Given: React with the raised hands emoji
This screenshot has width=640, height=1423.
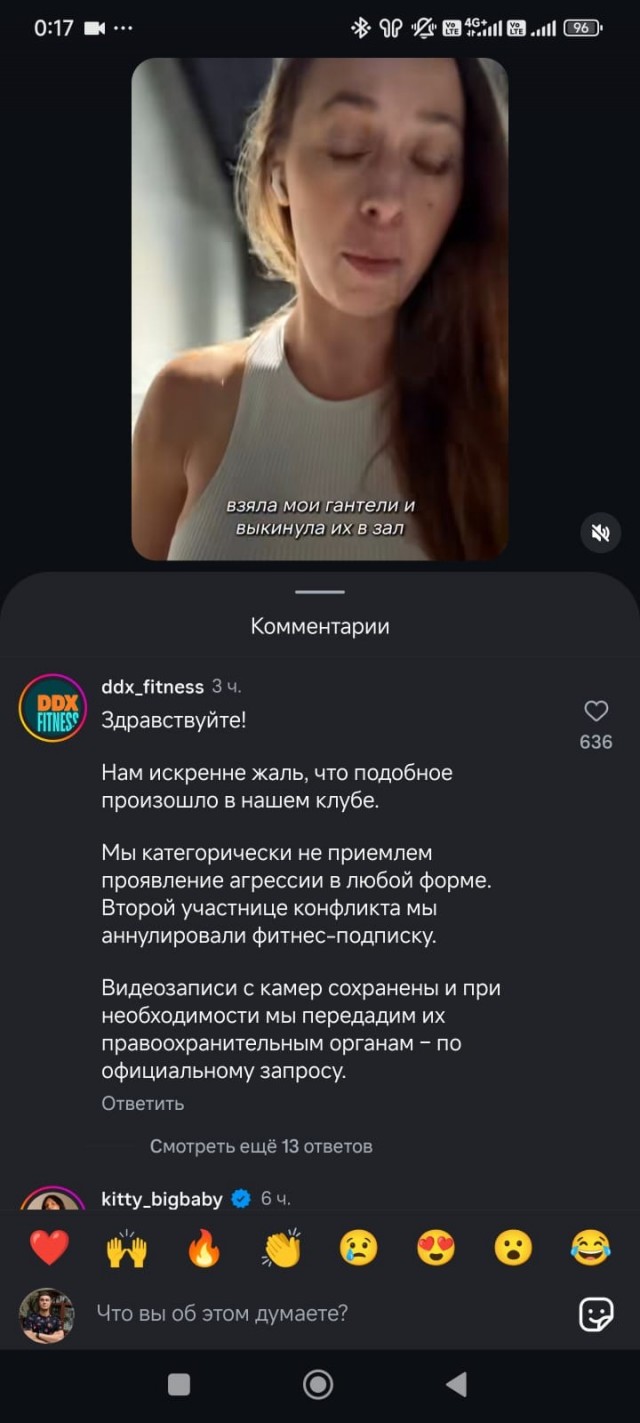Looking at the screenshot, I should pos(127,1248).
